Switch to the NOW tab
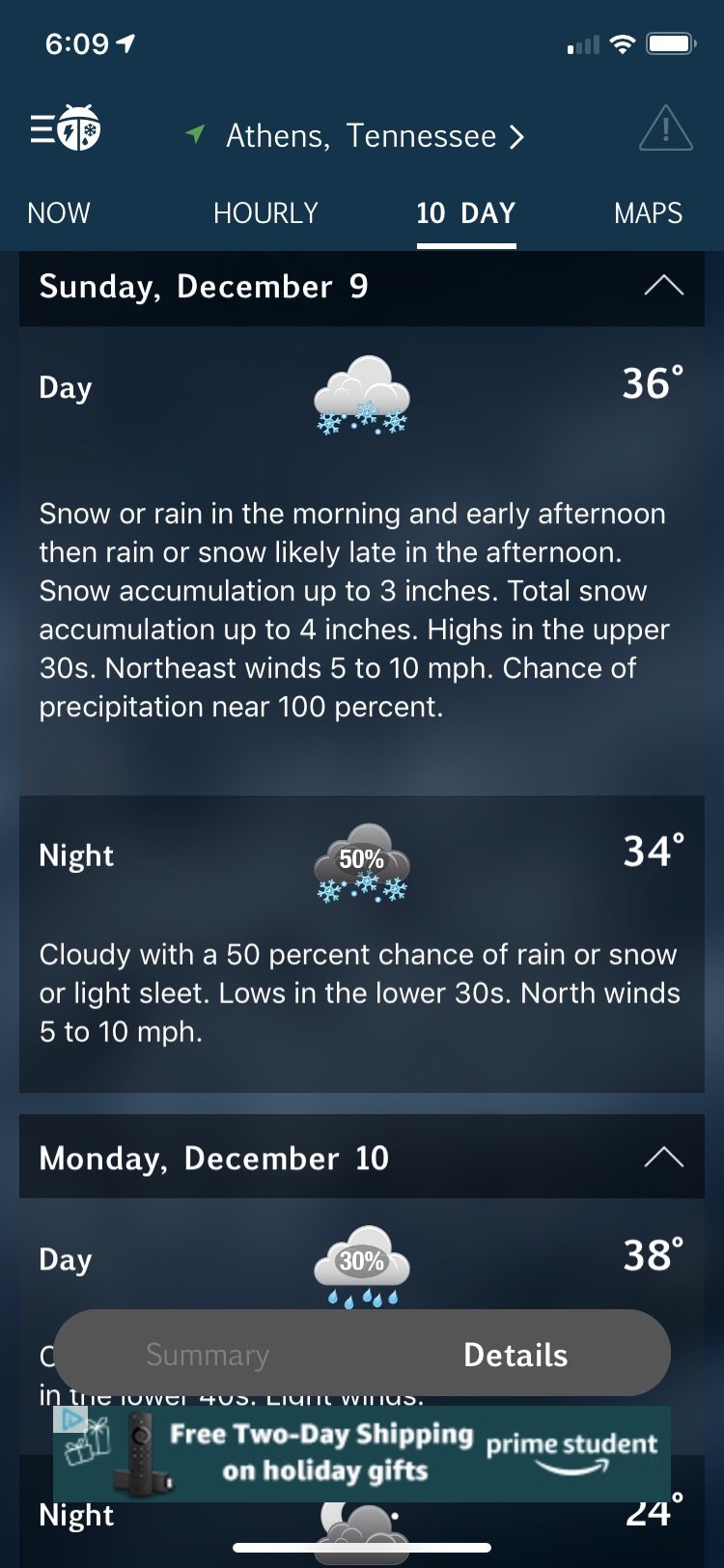 point(59,212)
